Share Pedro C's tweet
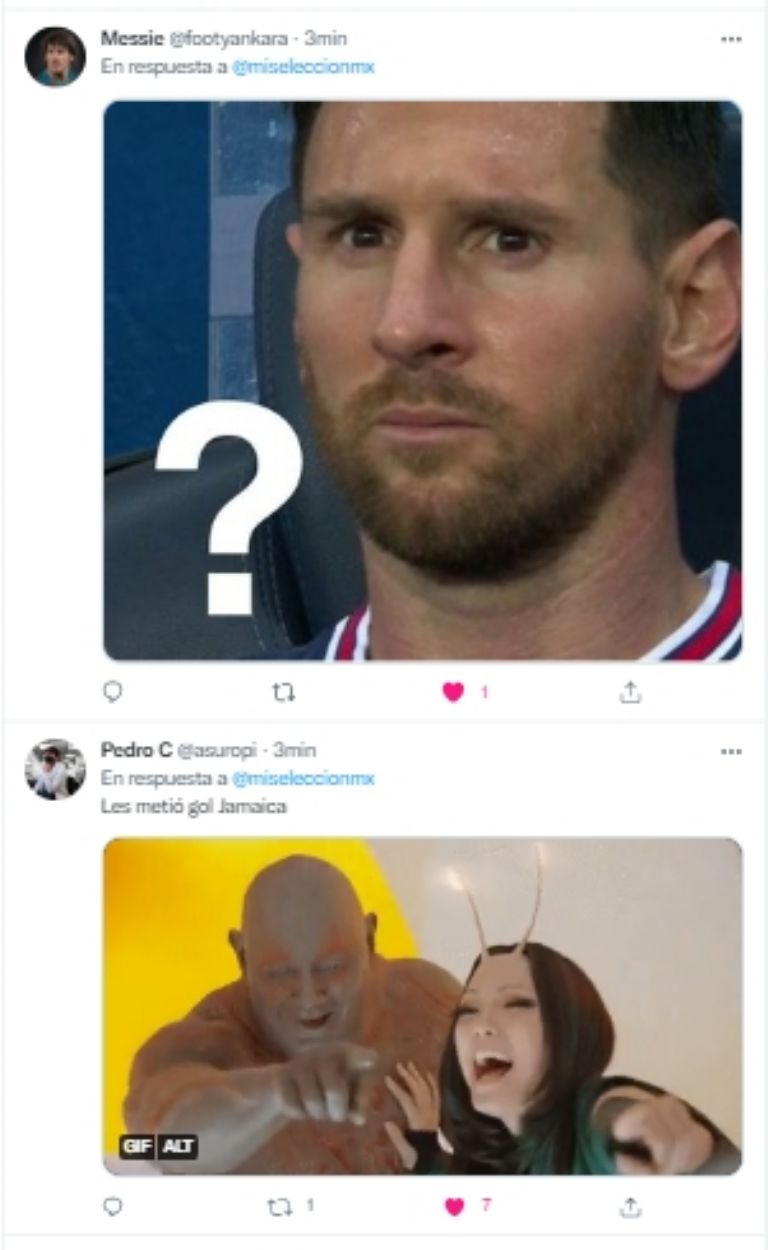 point(630,1207)
